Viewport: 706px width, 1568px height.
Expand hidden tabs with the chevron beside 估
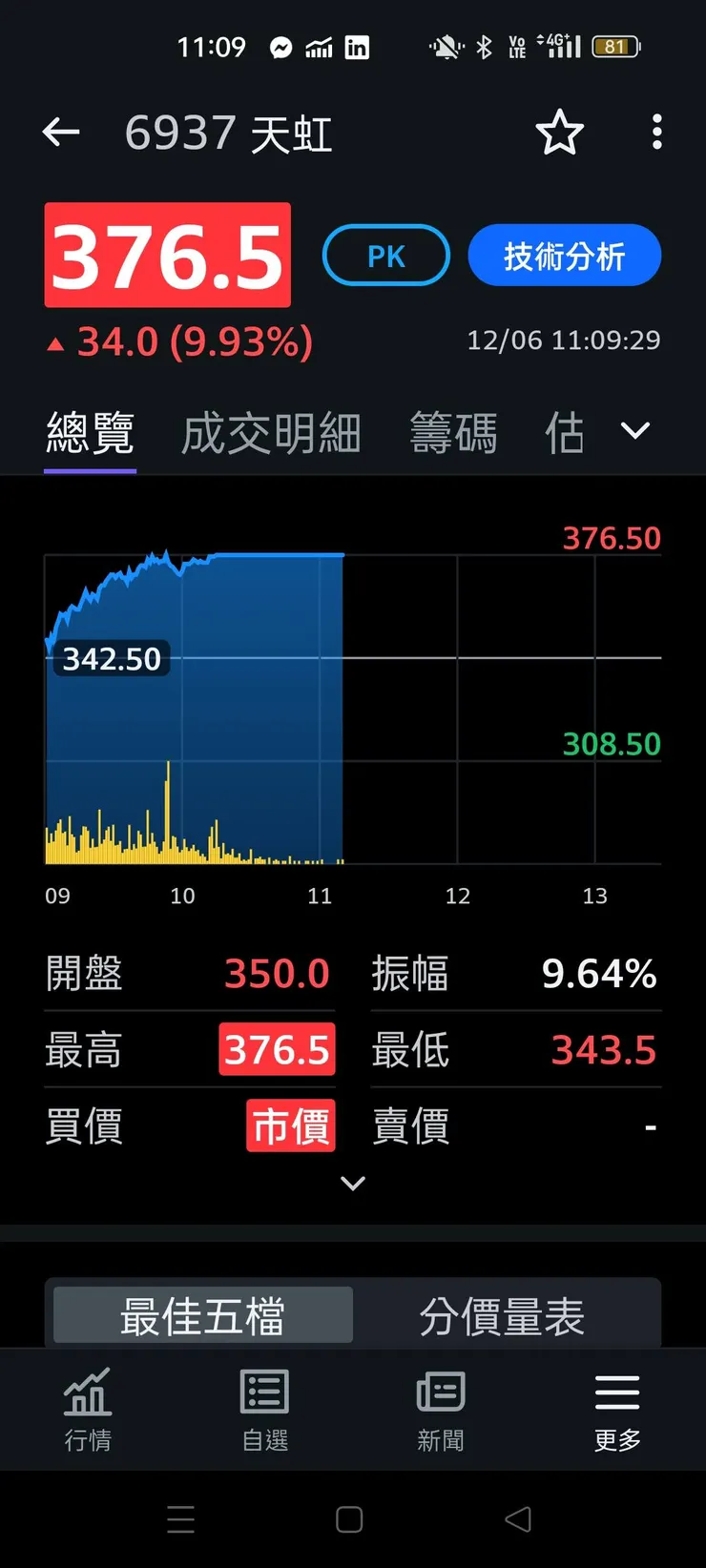[634, 431]
